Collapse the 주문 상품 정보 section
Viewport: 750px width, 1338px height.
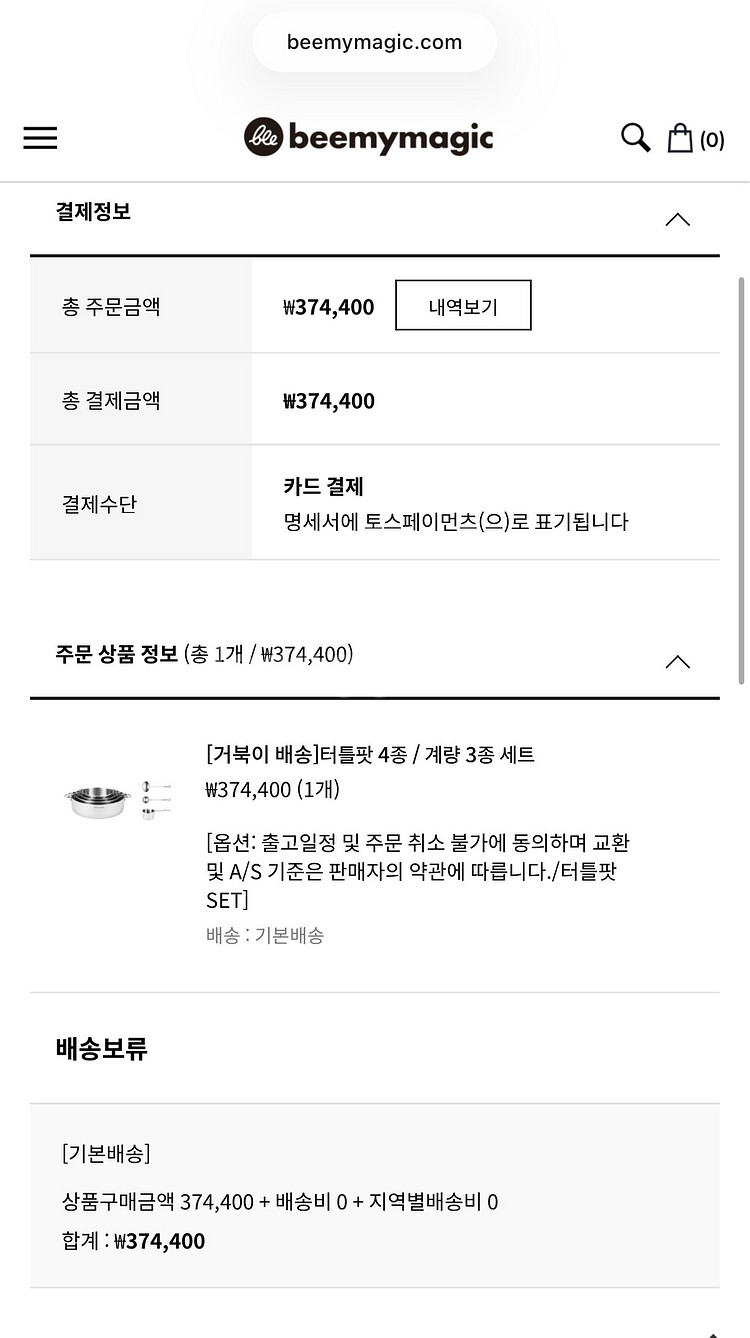678,662
